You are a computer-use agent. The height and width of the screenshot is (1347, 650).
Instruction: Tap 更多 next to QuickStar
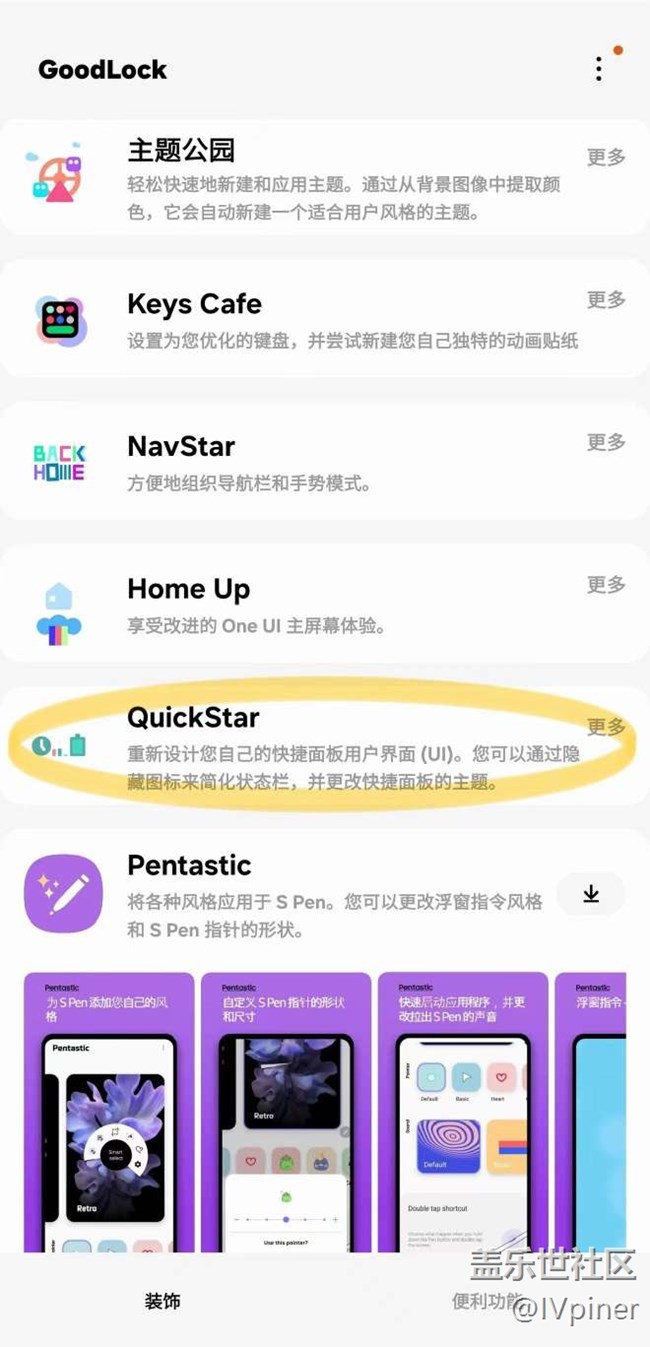point(606,726)
